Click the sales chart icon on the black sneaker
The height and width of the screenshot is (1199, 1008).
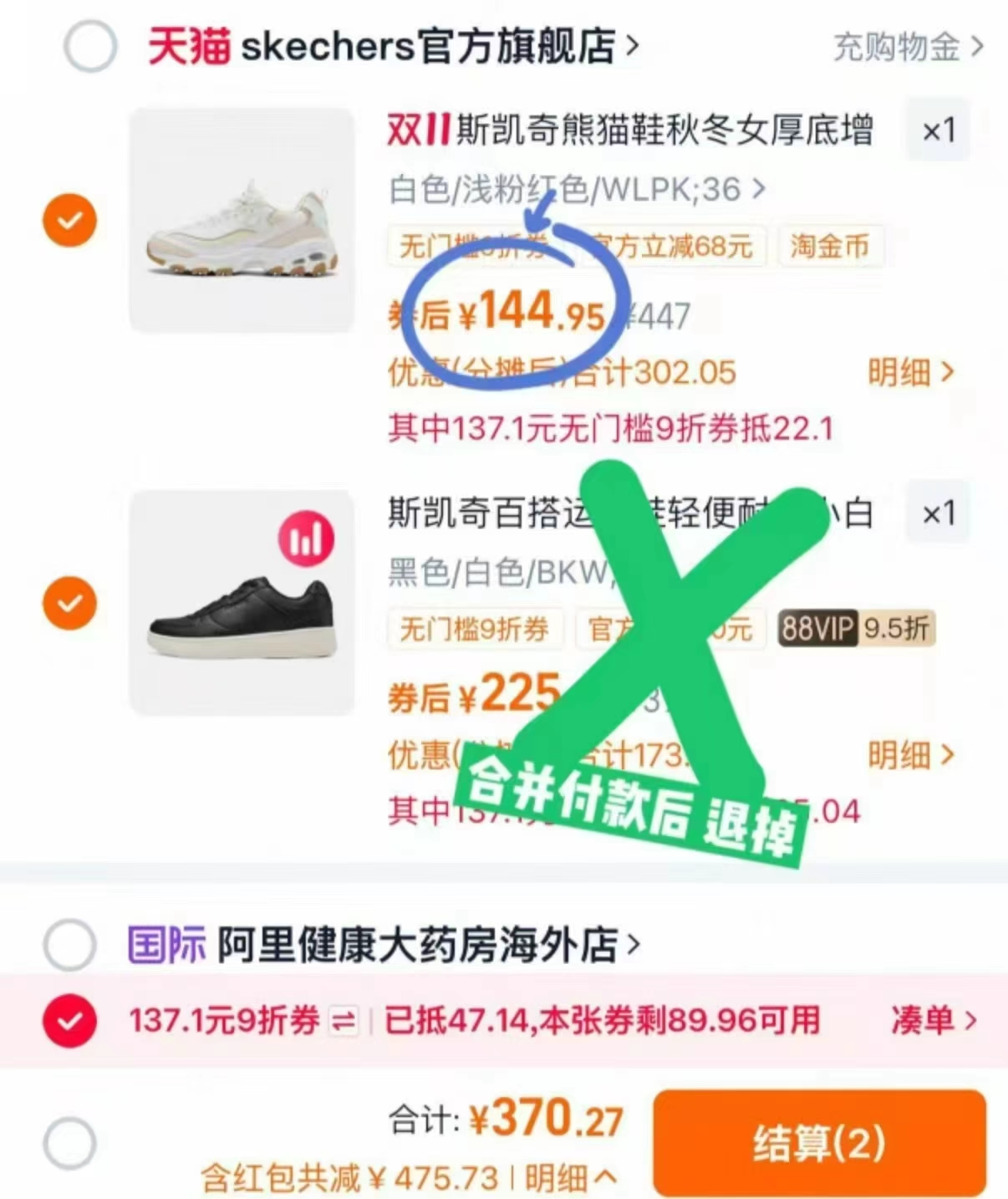coord(307,539)
